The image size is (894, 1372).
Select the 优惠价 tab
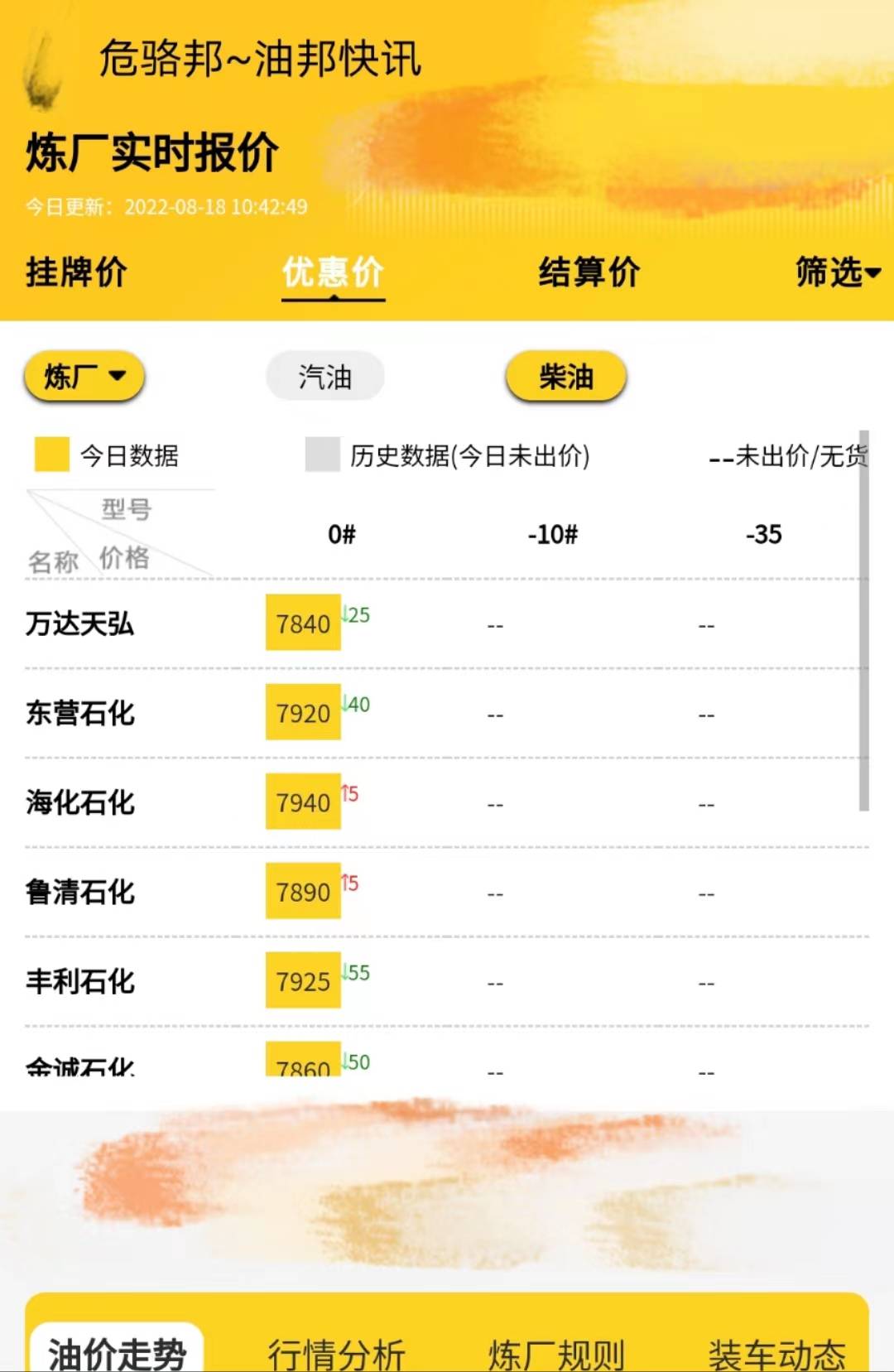pyautogui.click(x=333, y=272)
